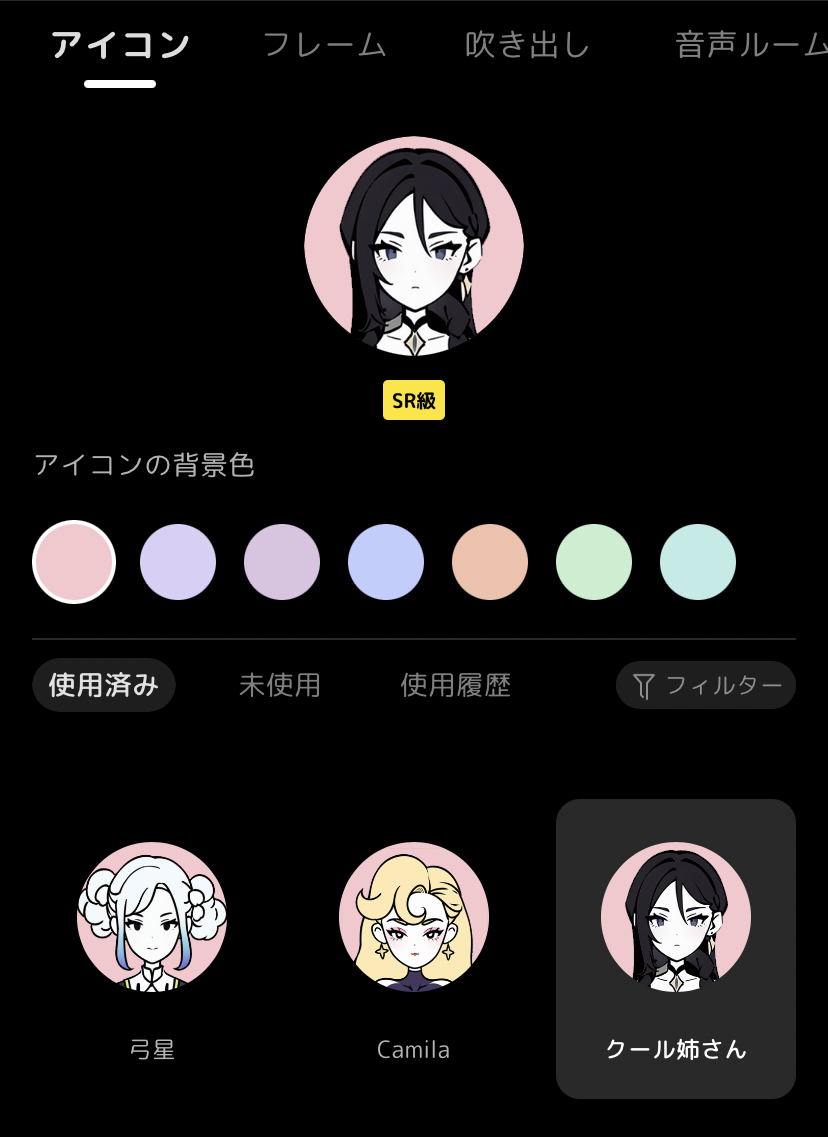Select the periwinkle blue background color

[386, 562]
